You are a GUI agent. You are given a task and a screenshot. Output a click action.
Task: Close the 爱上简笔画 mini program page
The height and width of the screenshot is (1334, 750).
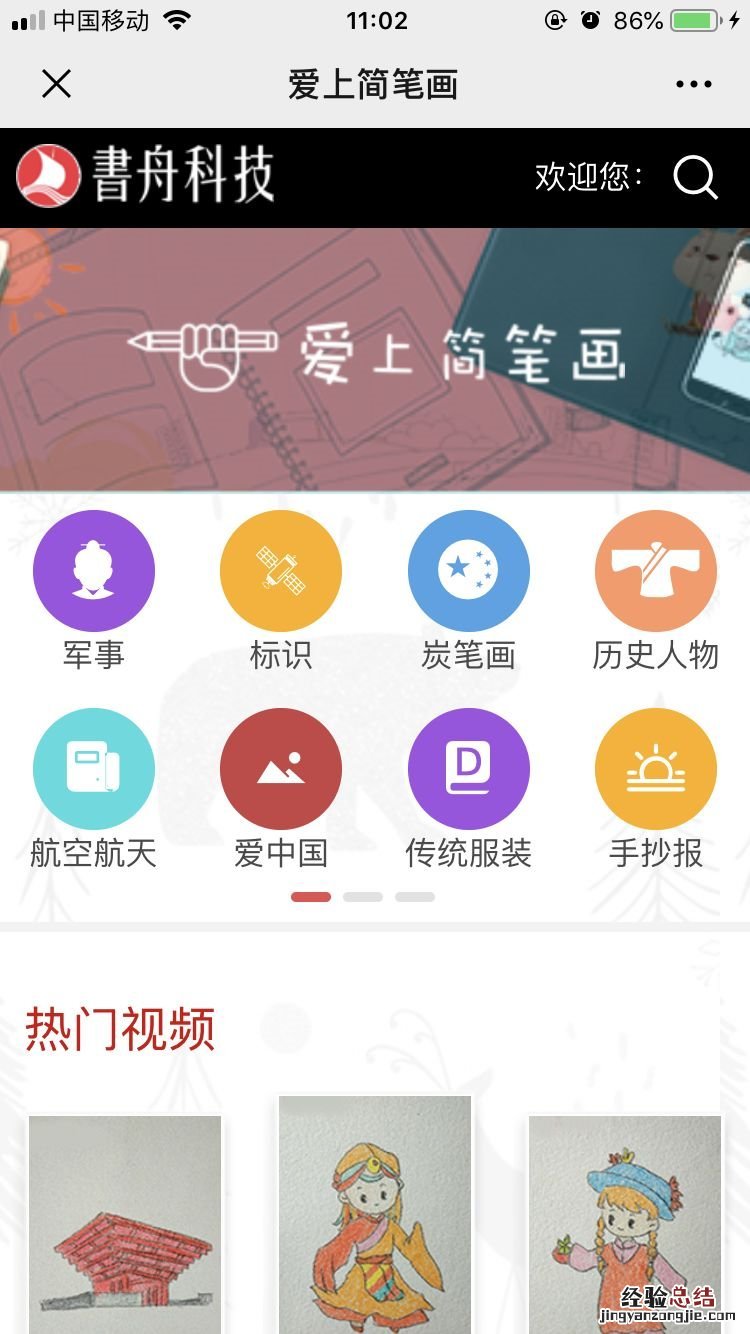coord(57,84)
